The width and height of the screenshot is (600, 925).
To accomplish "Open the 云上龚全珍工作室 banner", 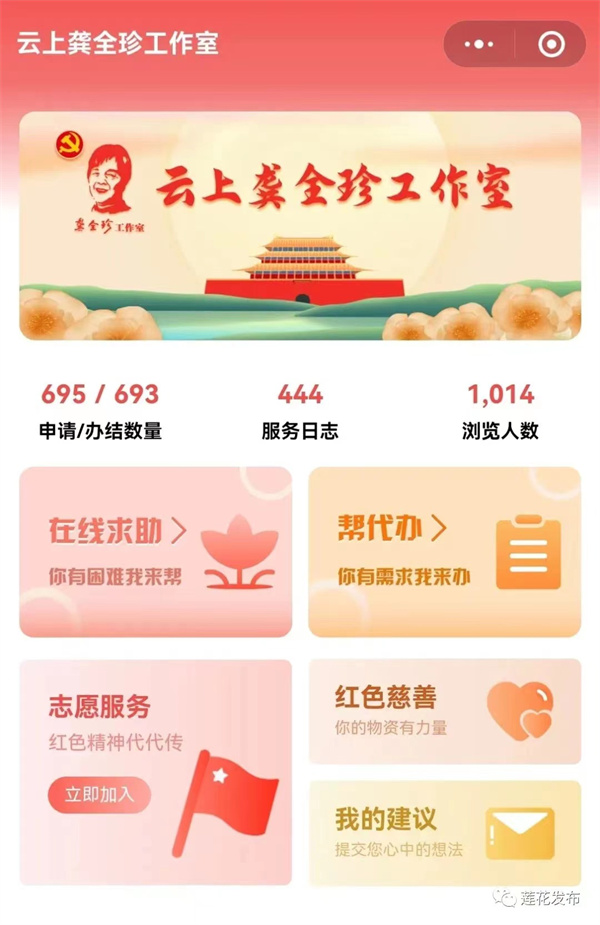I will tap(300, 225).
